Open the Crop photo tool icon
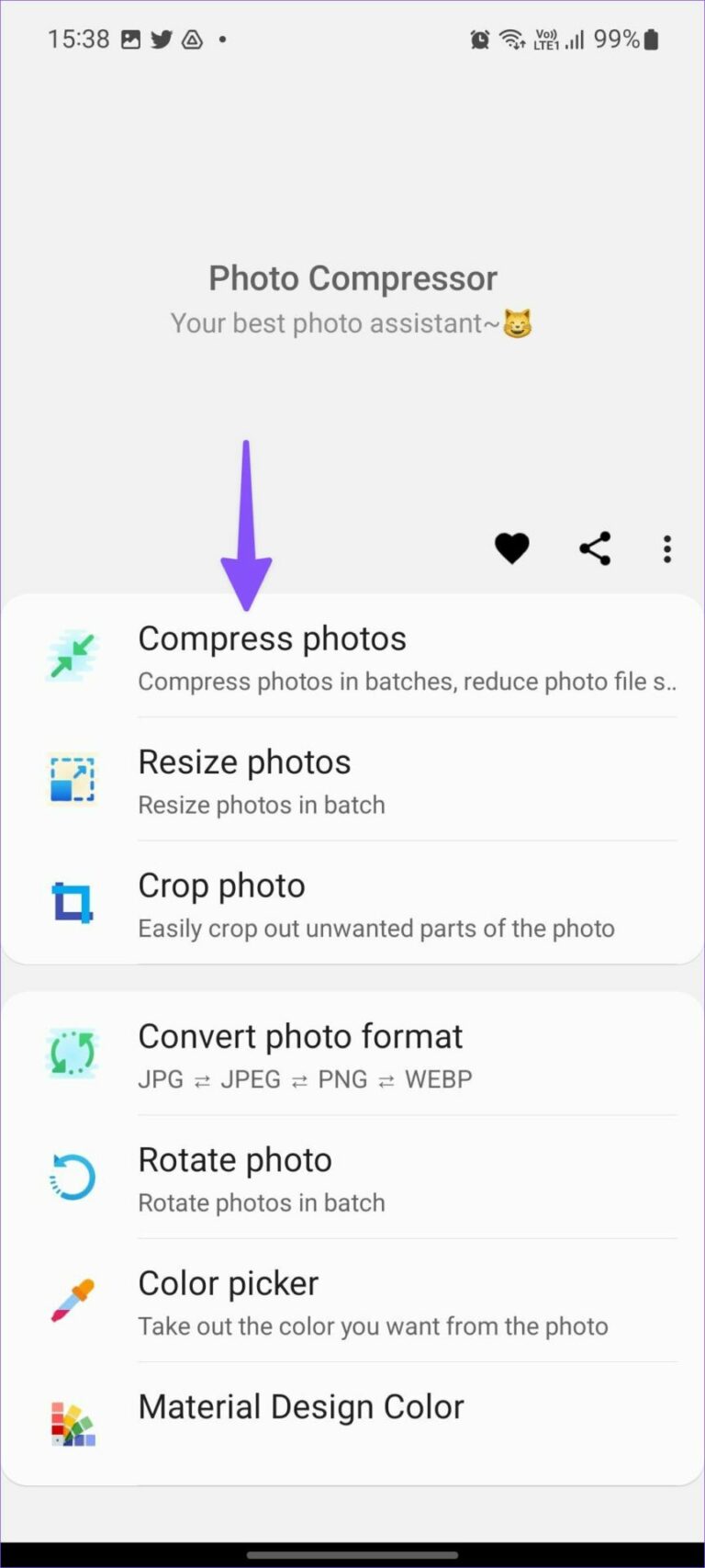This screenshot has width=705, height=1568. [73, 902]
